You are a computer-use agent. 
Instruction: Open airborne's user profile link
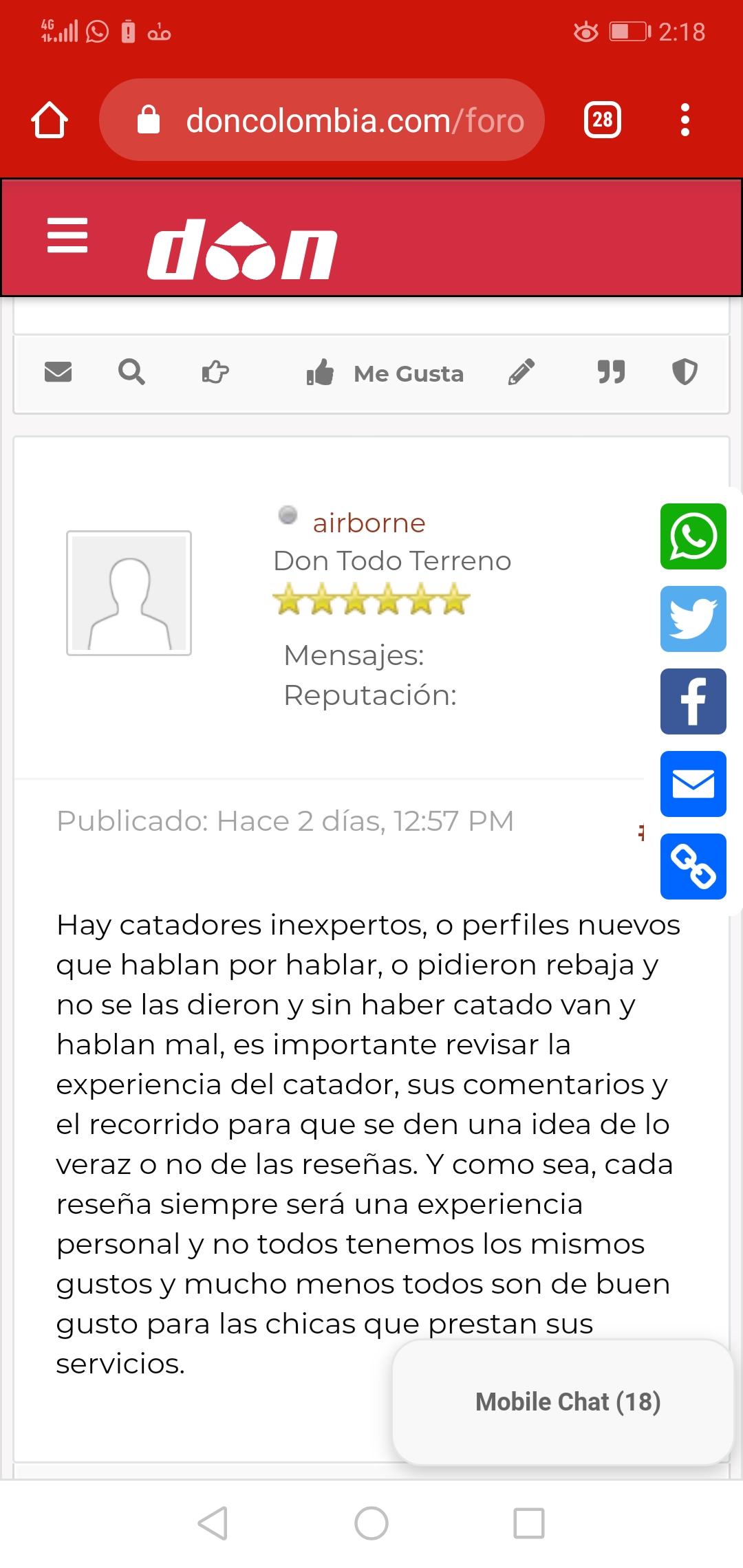[369, 523]
